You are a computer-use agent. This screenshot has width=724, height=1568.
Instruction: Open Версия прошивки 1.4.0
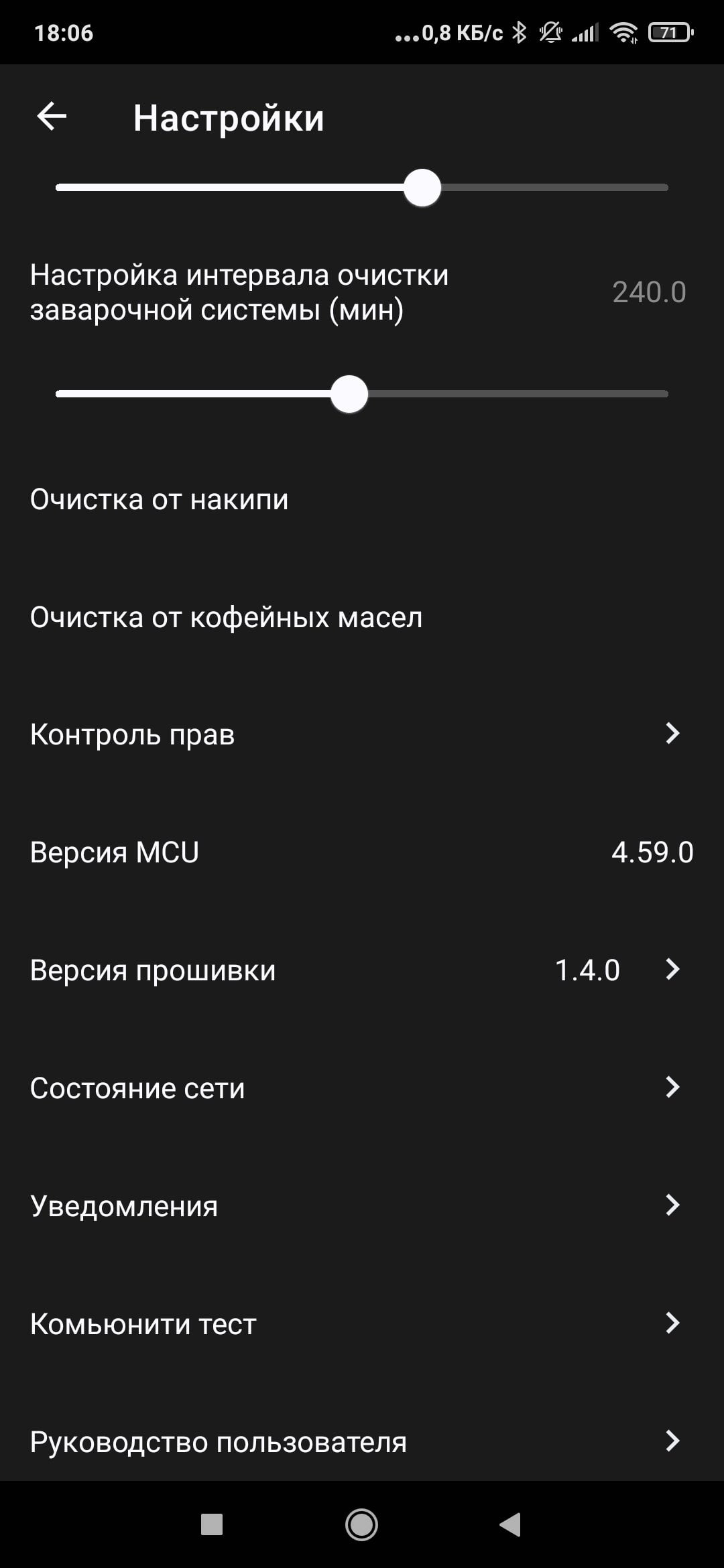click(362, 970)
